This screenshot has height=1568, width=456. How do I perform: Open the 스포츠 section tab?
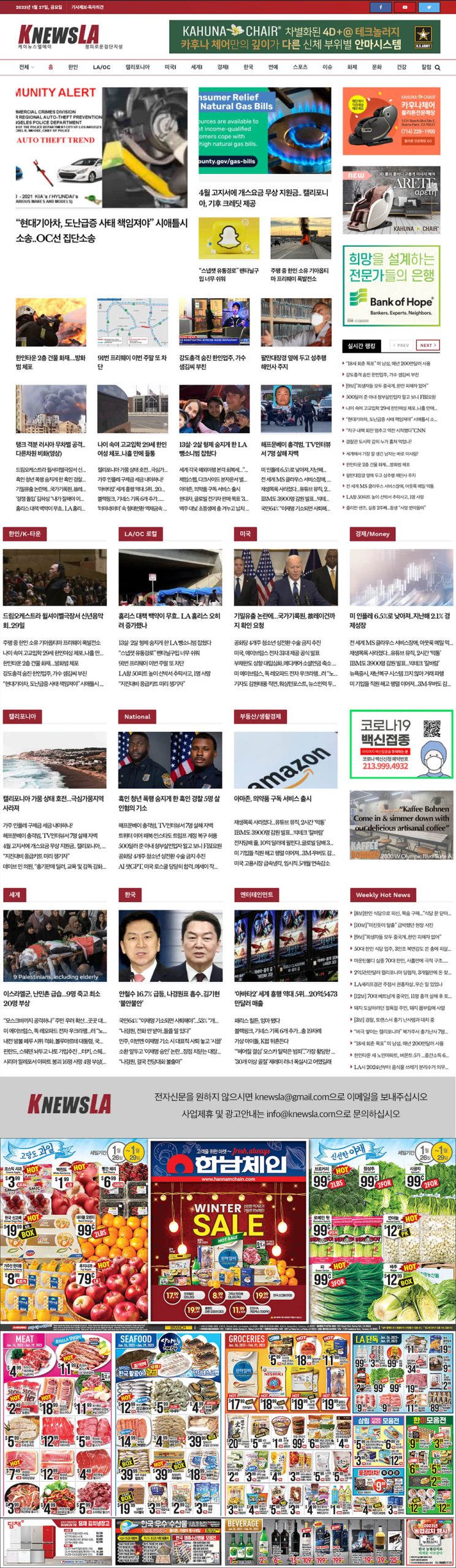[300, 67]
